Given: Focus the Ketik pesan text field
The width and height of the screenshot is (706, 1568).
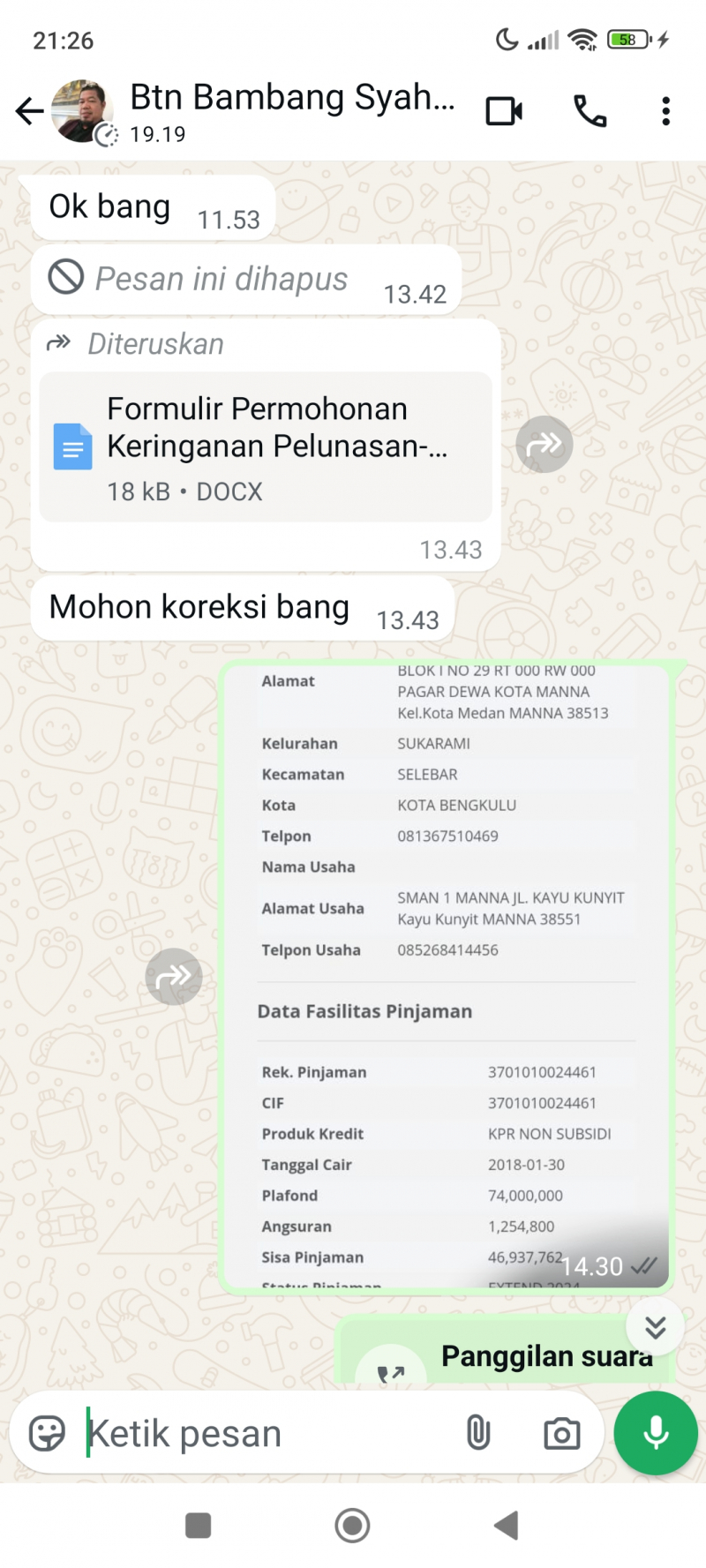Looking at the screenshot, I should [265, 1434].
